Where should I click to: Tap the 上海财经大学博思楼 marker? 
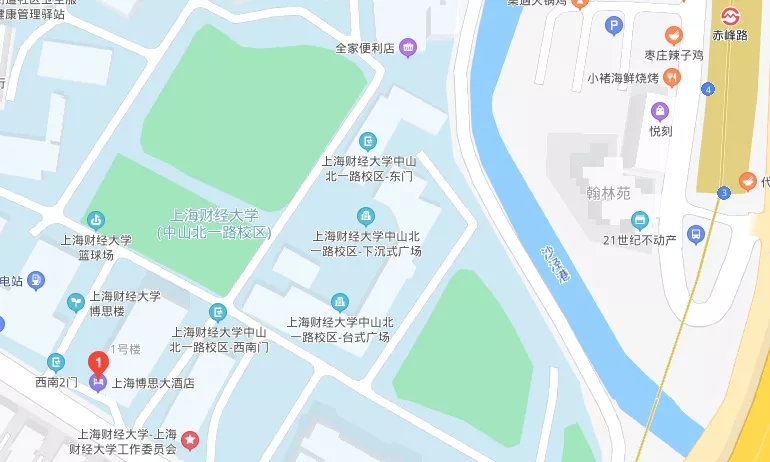75,301
